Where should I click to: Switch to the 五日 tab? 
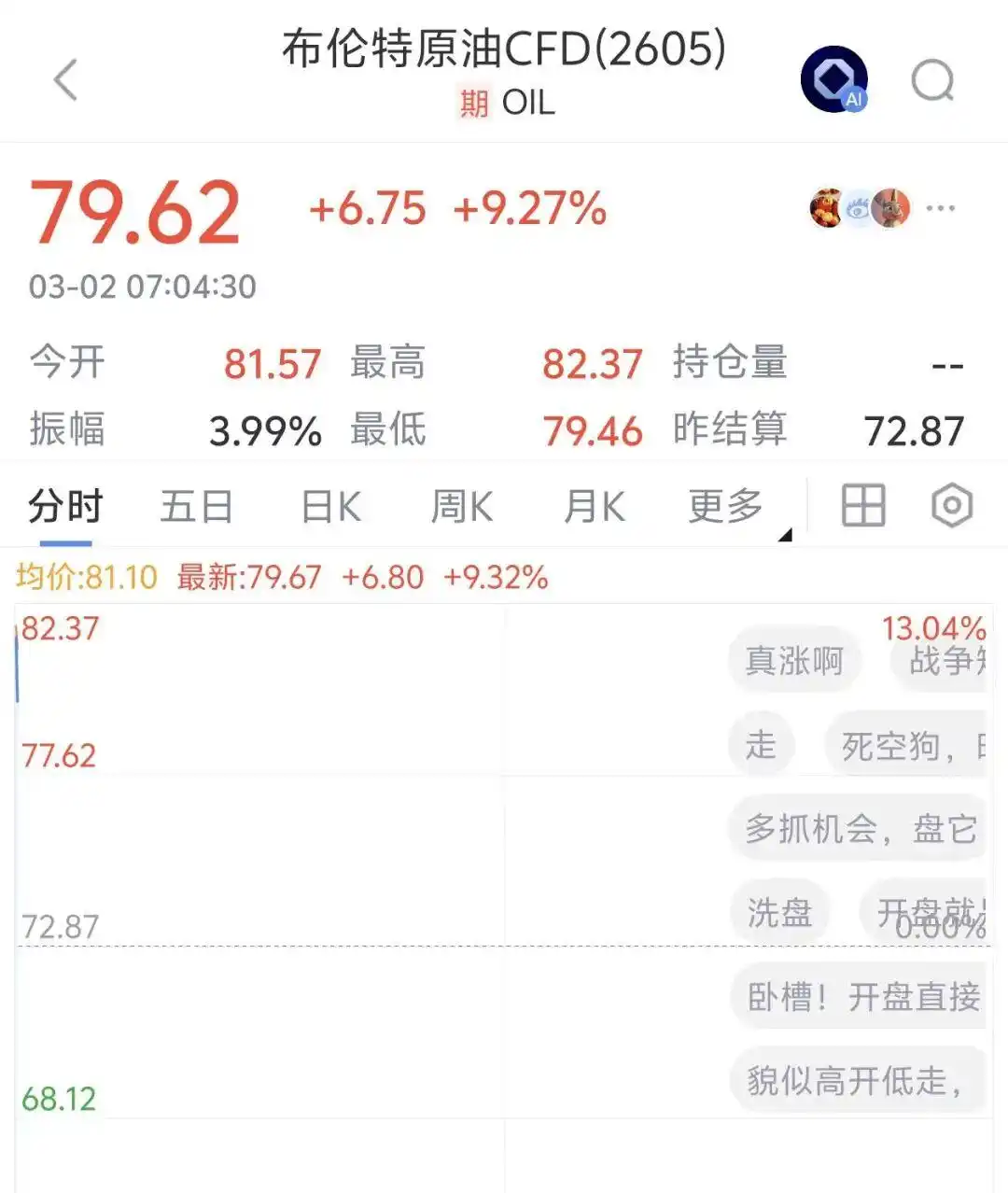click(x=195, y=506)
